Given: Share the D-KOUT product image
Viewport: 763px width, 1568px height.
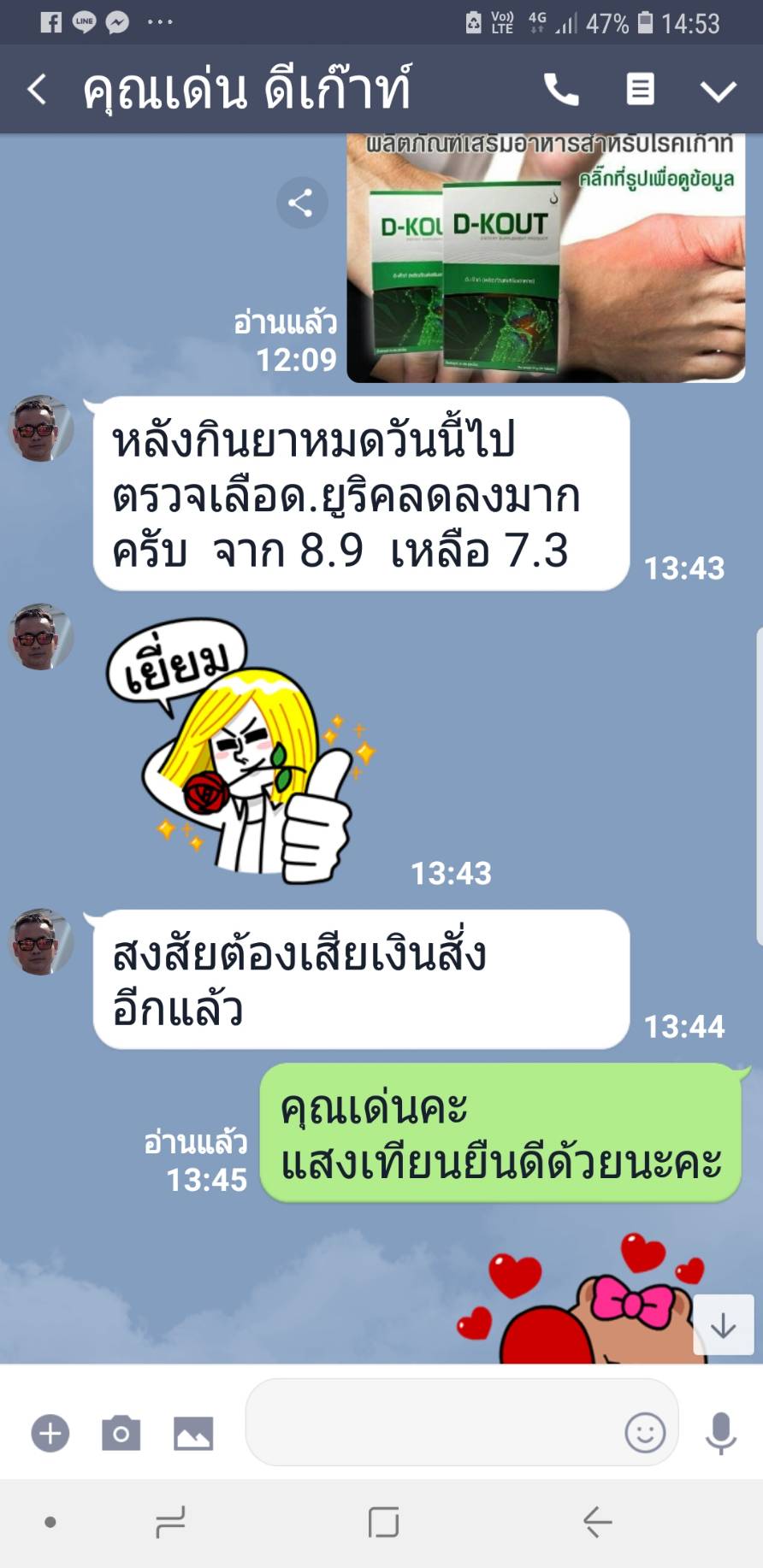Looking at the screenshot, I should 301,203.
